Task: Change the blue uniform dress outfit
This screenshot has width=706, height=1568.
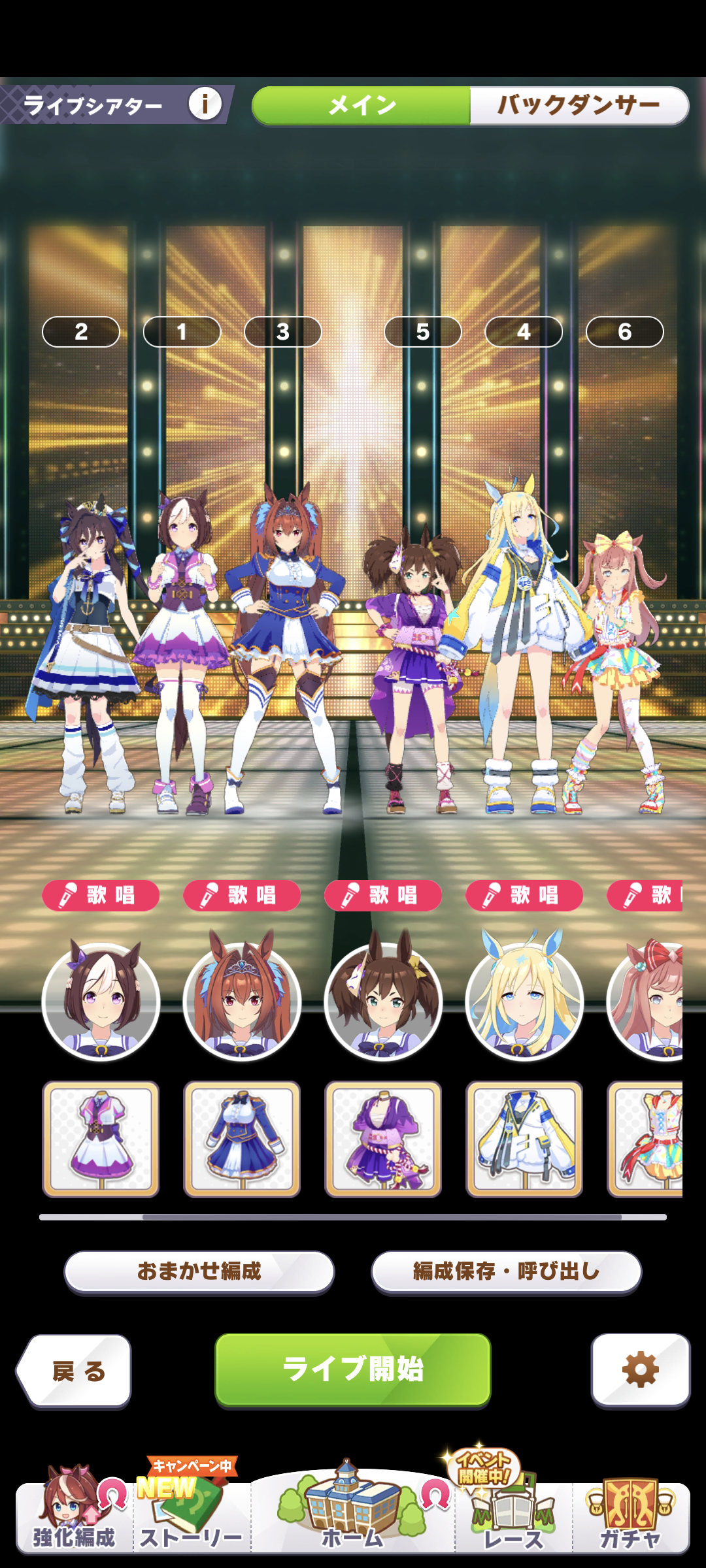Action: click(x=242, y=1139)
